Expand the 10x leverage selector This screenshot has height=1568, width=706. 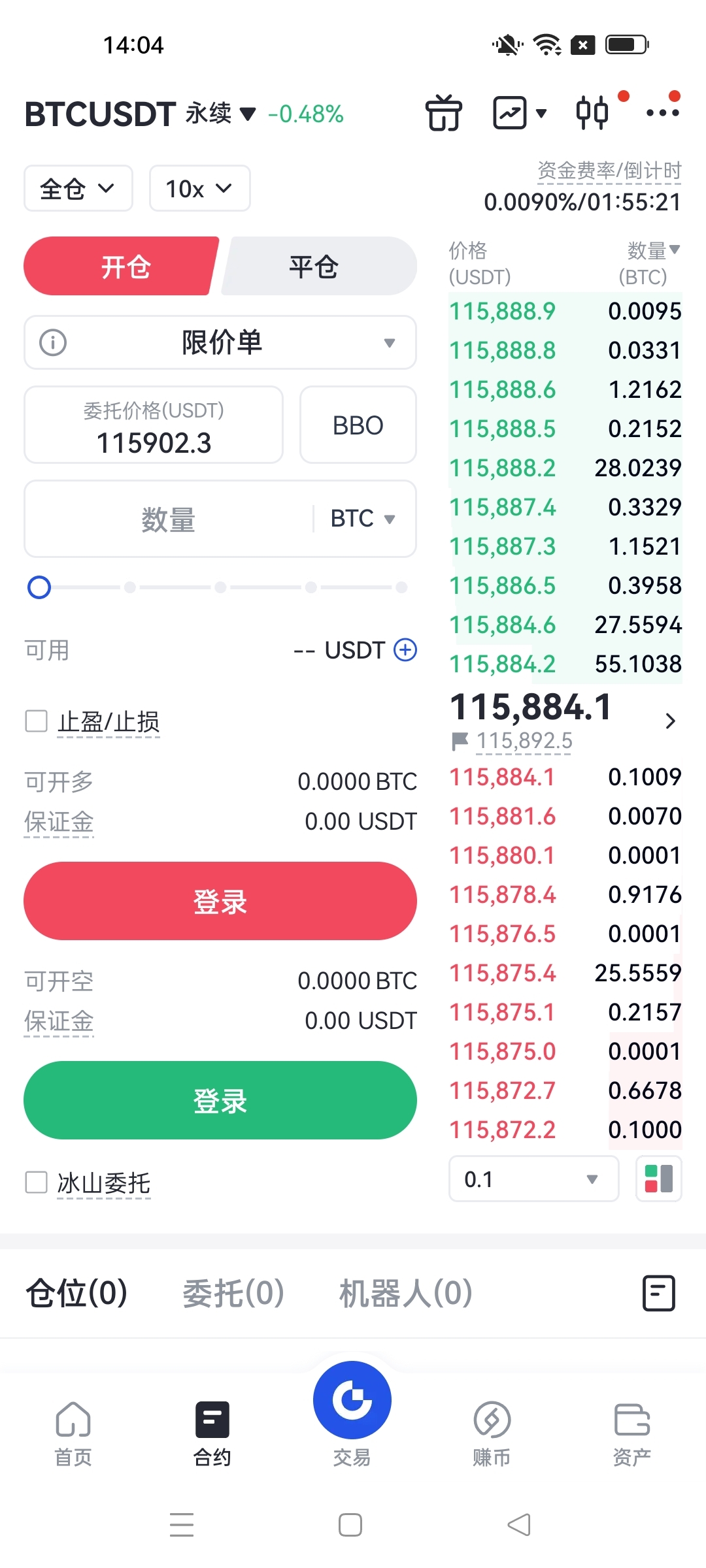[199, 188]
